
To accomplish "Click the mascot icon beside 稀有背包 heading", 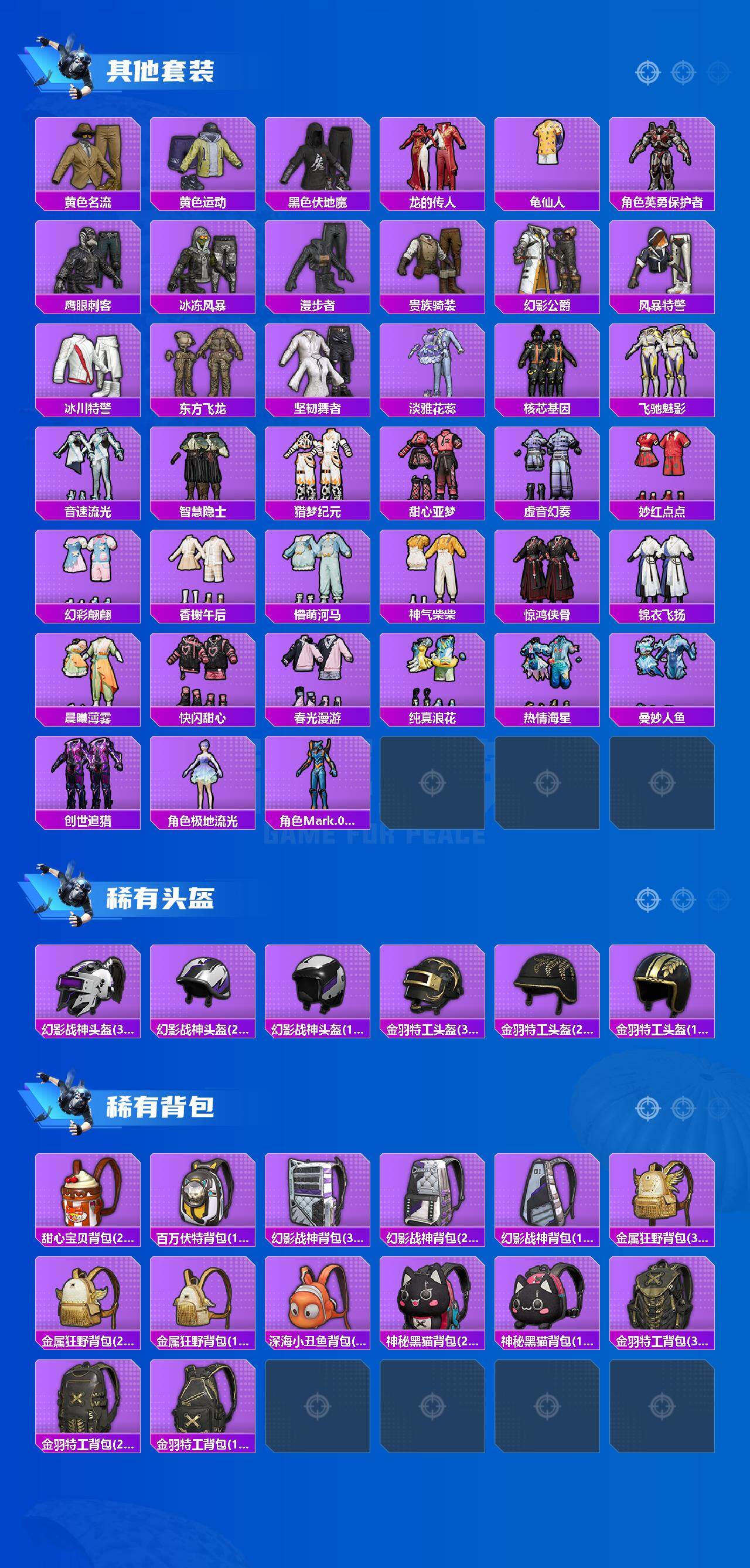I will point(73,1103).
